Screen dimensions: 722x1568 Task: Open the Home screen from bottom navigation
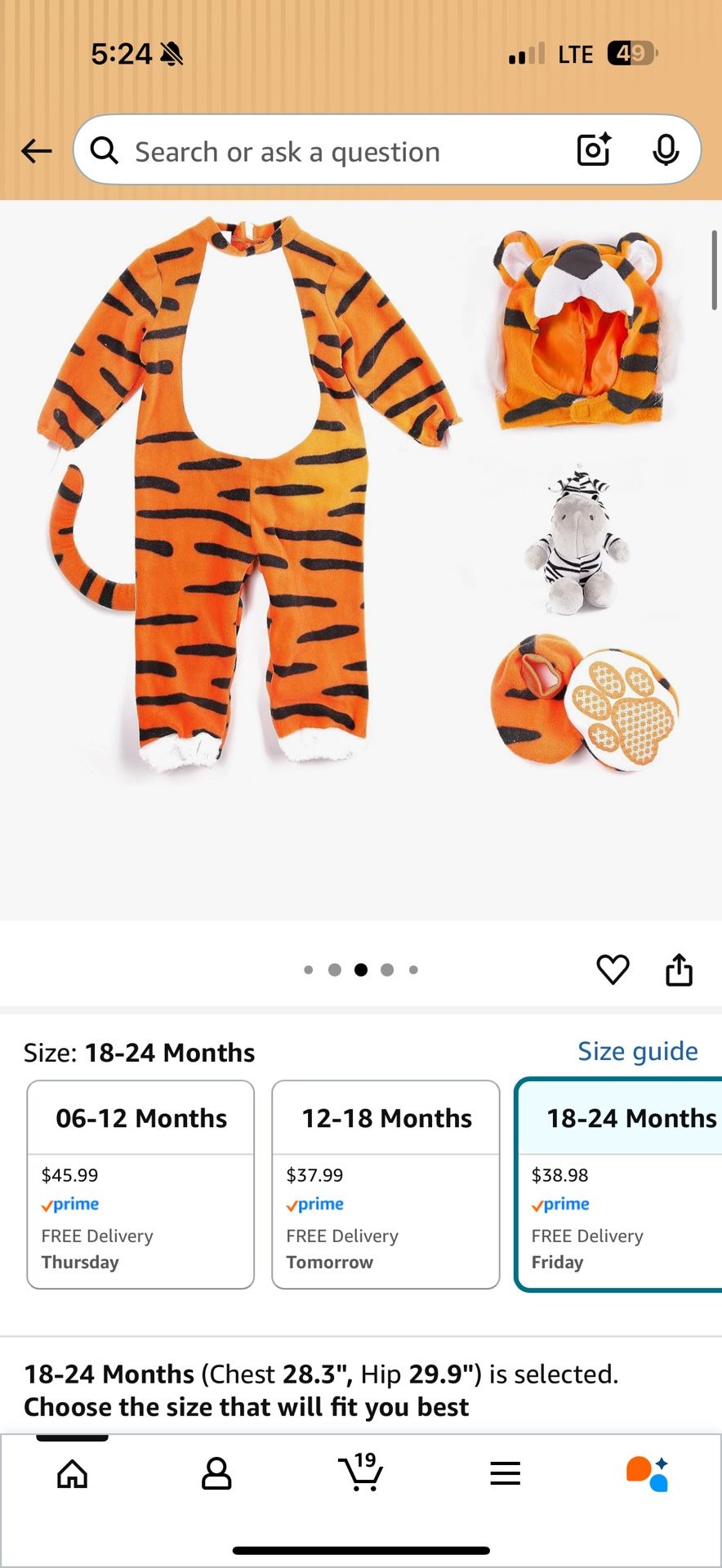pyautogui.click(x=72, y=1474)
